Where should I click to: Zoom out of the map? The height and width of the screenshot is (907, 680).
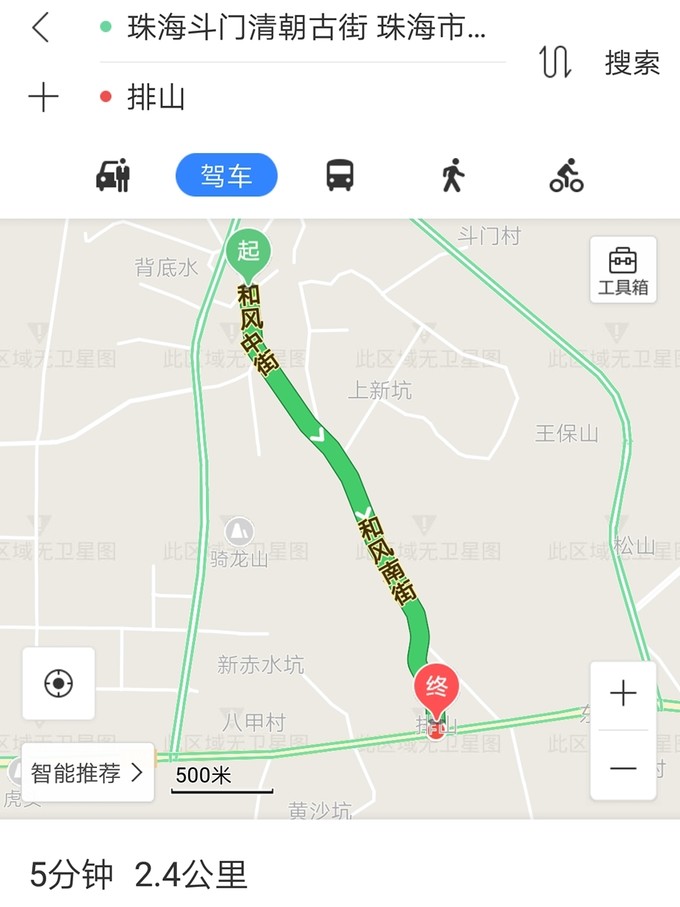[623, 767]
